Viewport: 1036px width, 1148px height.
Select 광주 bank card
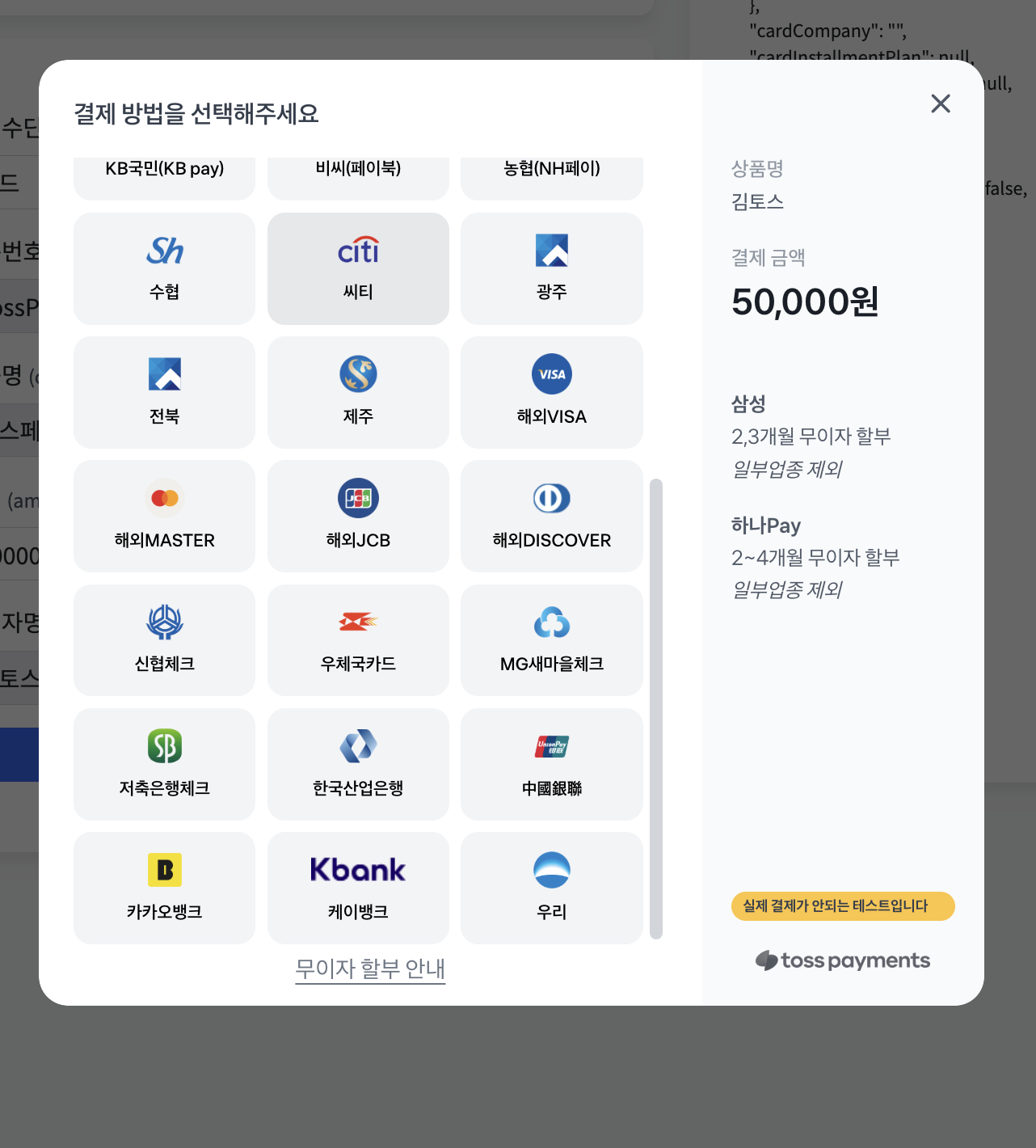click(x=551, y=268)
